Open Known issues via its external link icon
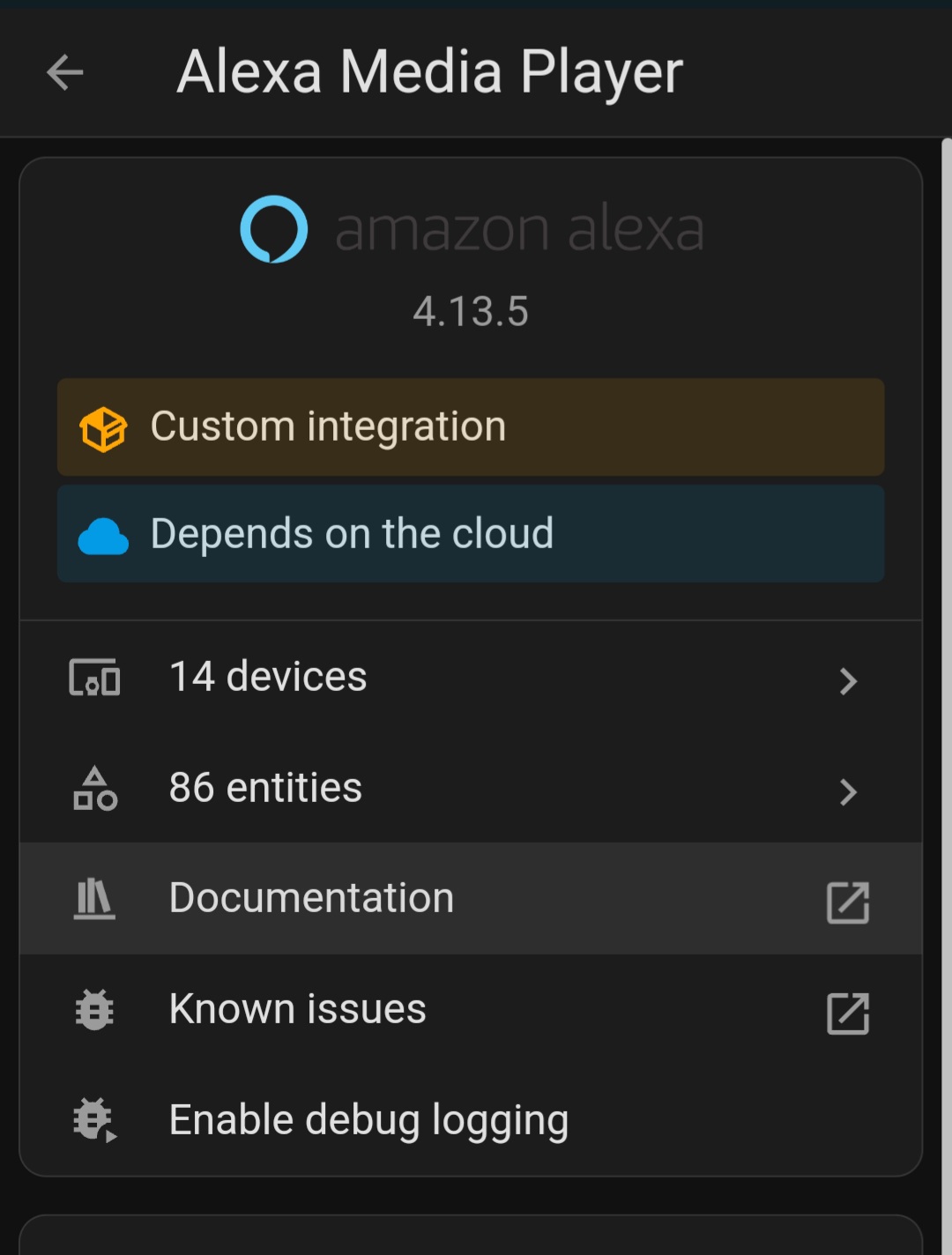 (x=848, y=1015)
